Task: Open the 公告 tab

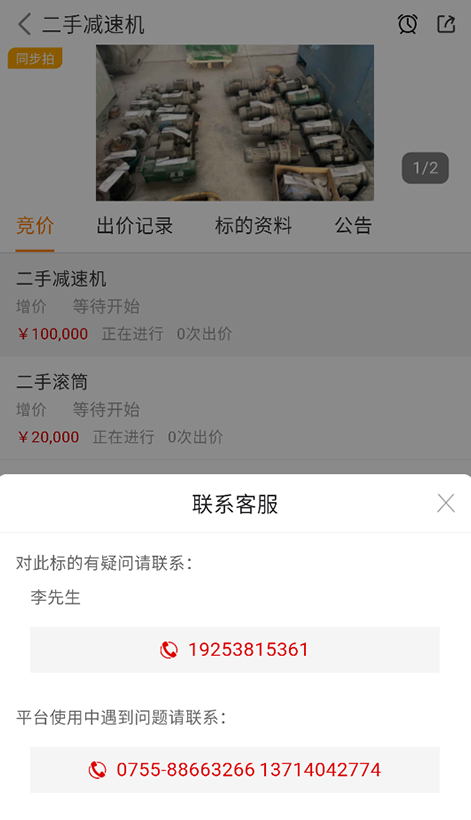Action: click(x=353, y=226)
